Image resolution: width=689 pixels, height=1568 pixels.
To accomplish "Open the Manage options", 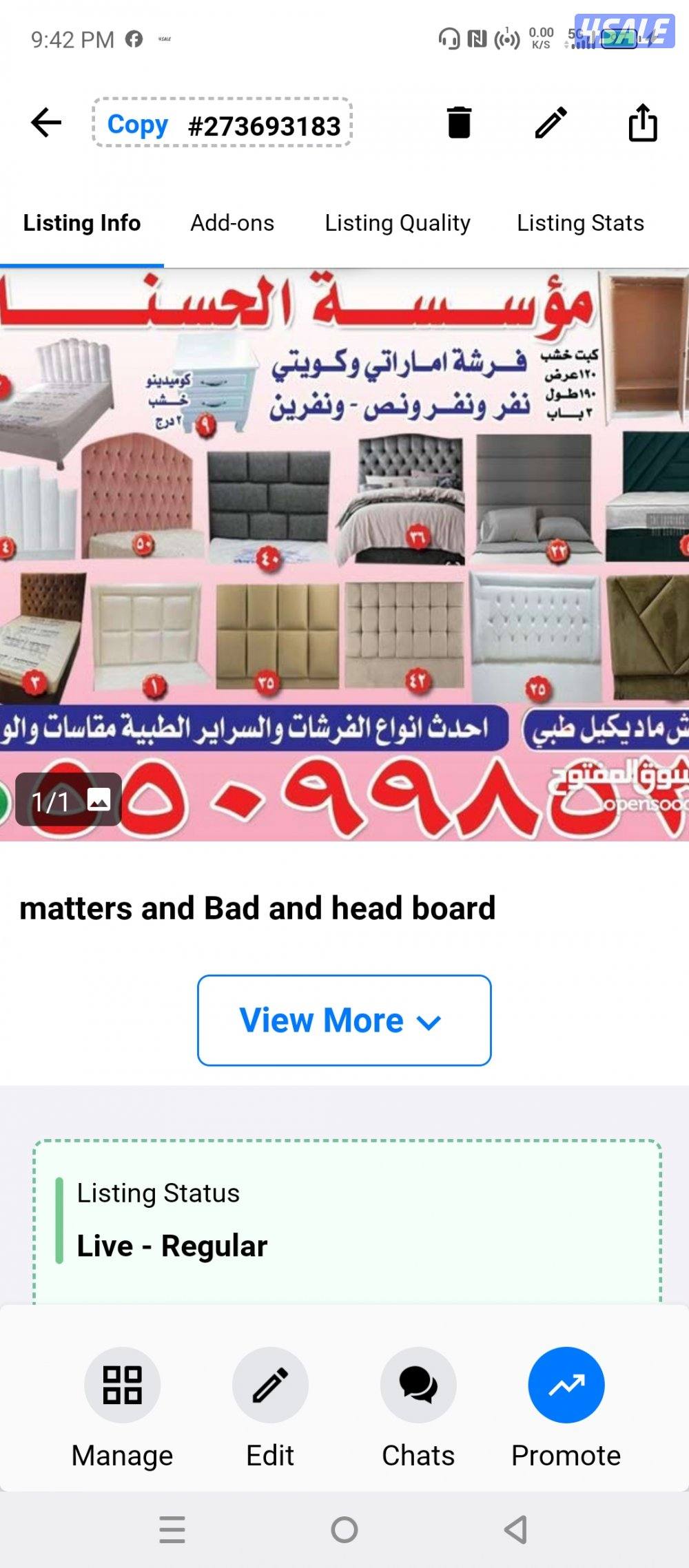I will [122, 1385].
